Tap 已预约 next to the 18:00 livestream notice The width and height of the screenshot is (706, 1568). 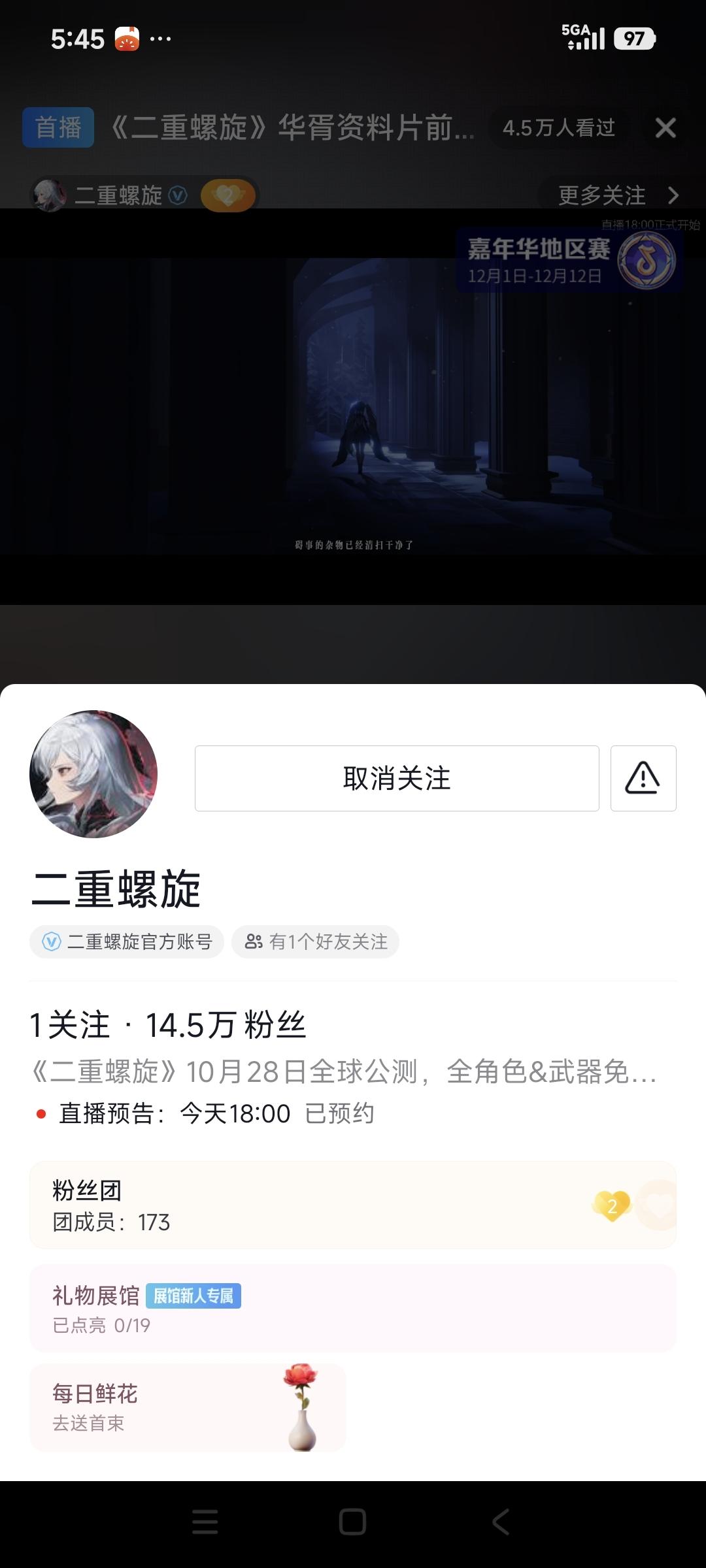pyautogui.click(x=339, y=1114)
